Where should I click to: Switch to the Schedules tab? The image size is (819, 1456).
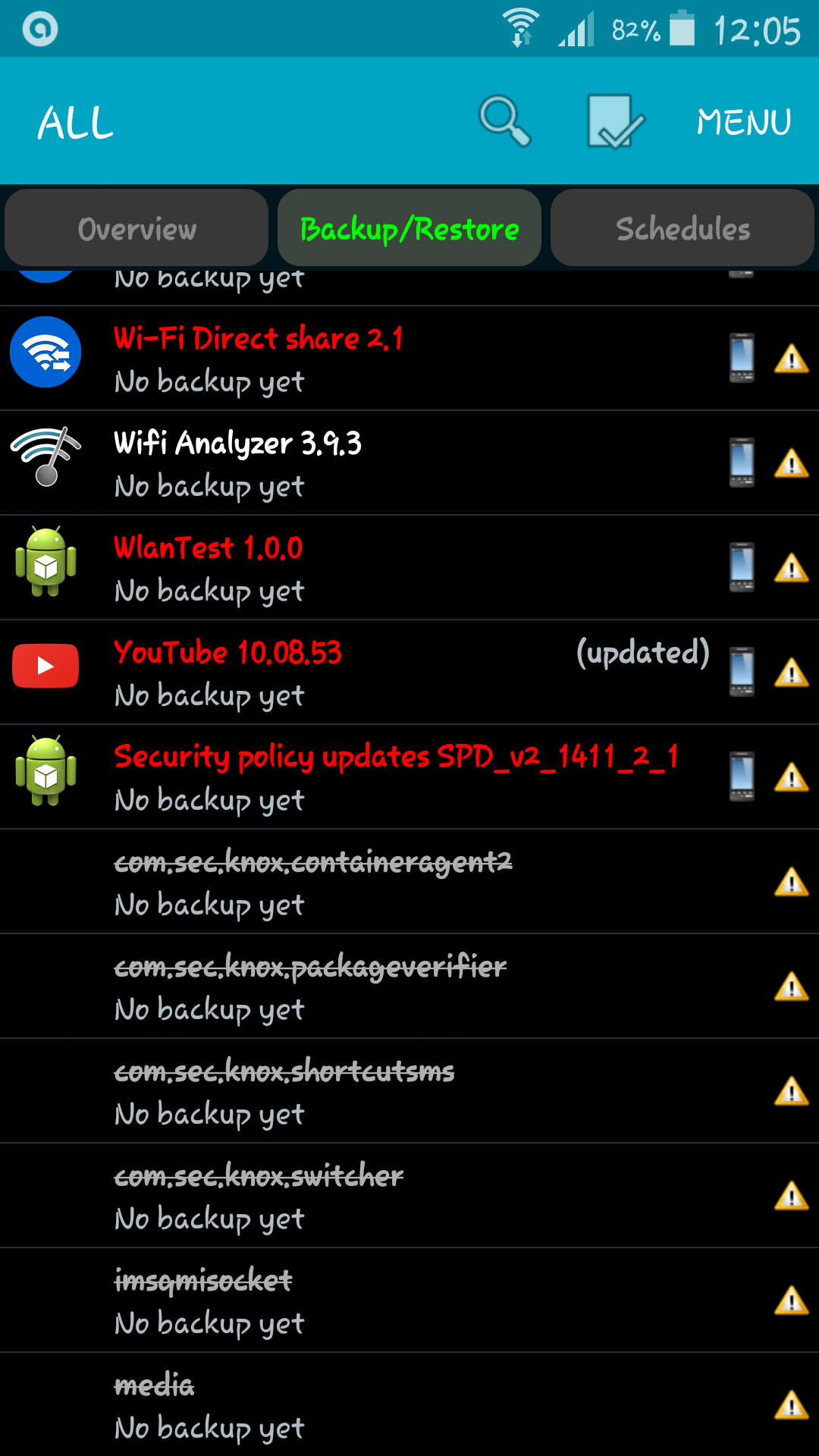click(x=682, y=228)
